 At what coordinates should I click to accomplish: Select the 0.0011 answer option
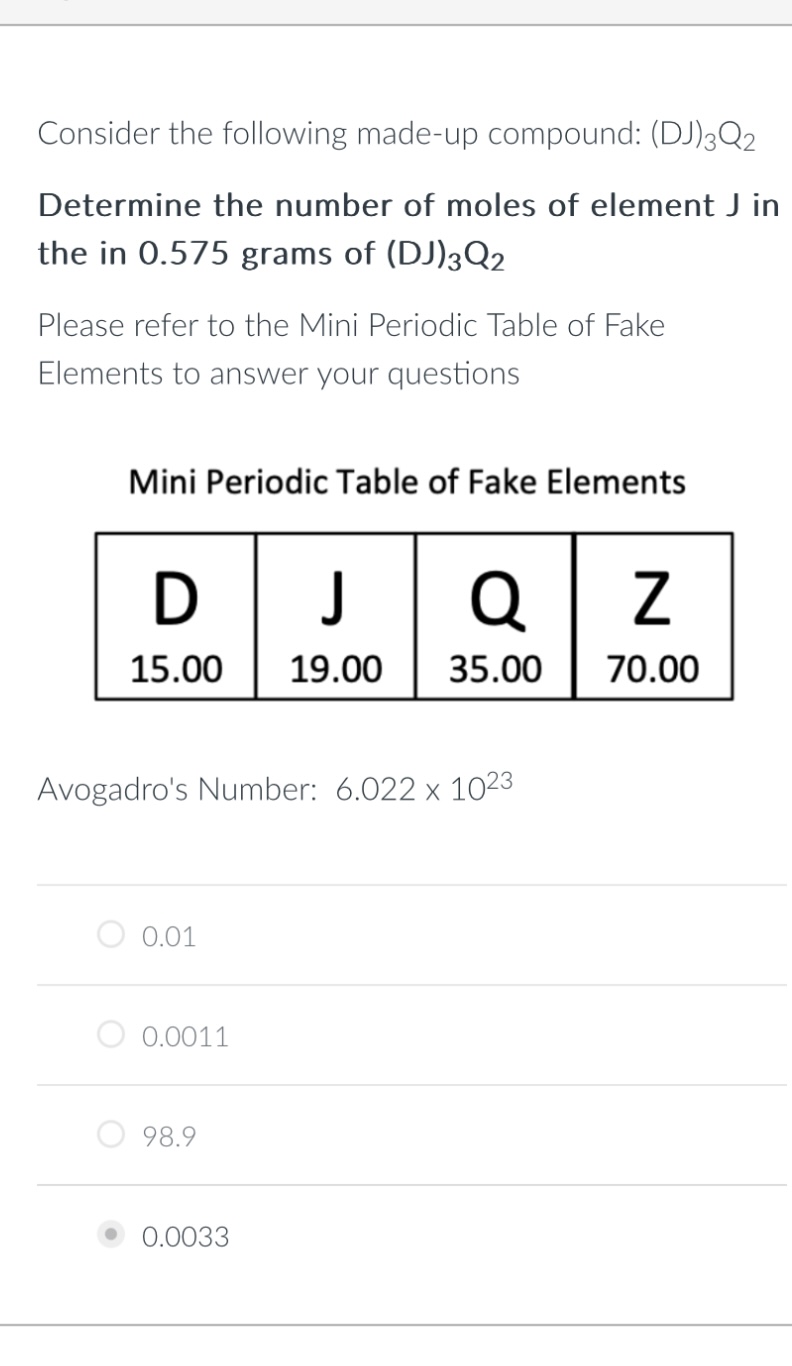point(184,1036)
